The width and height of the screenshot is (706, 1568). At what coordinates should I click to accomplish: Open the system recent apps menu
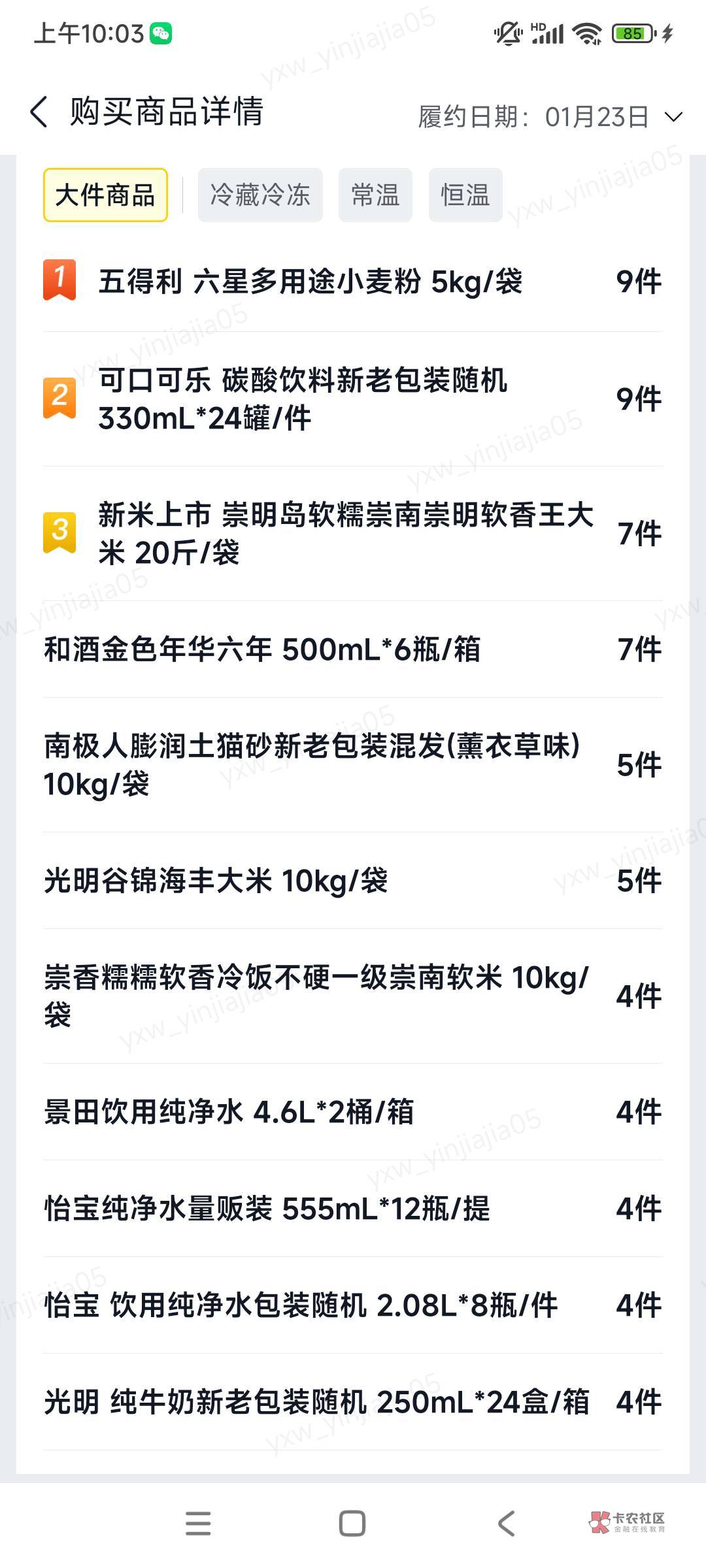coord(198,1524)
